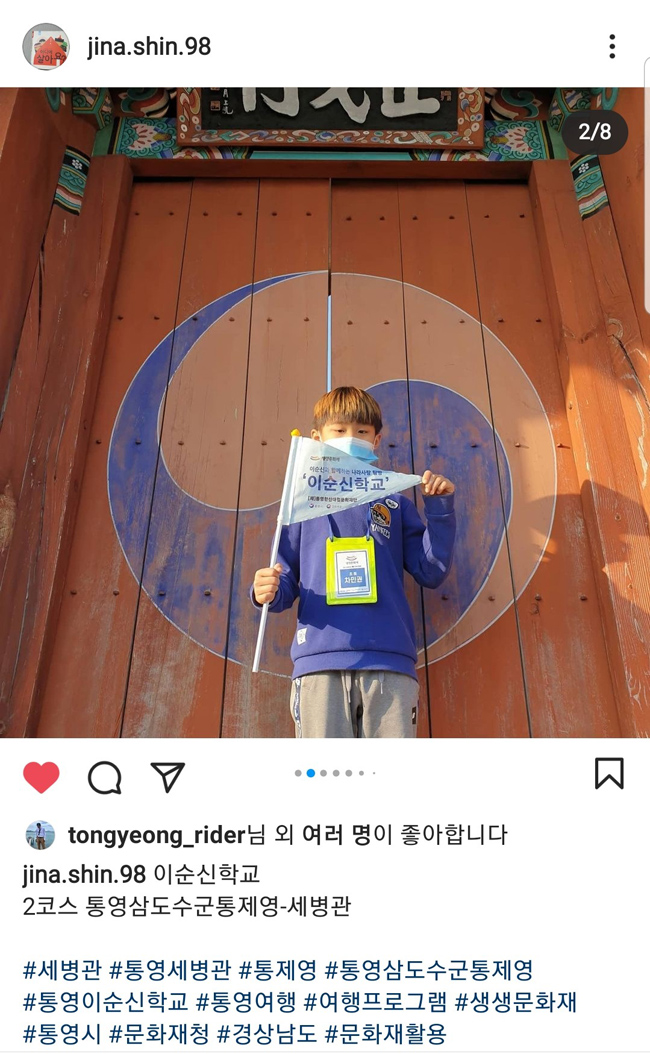
Task: Open the #통영이순신학교 hashtag
Action: [x=105, y=1002]
